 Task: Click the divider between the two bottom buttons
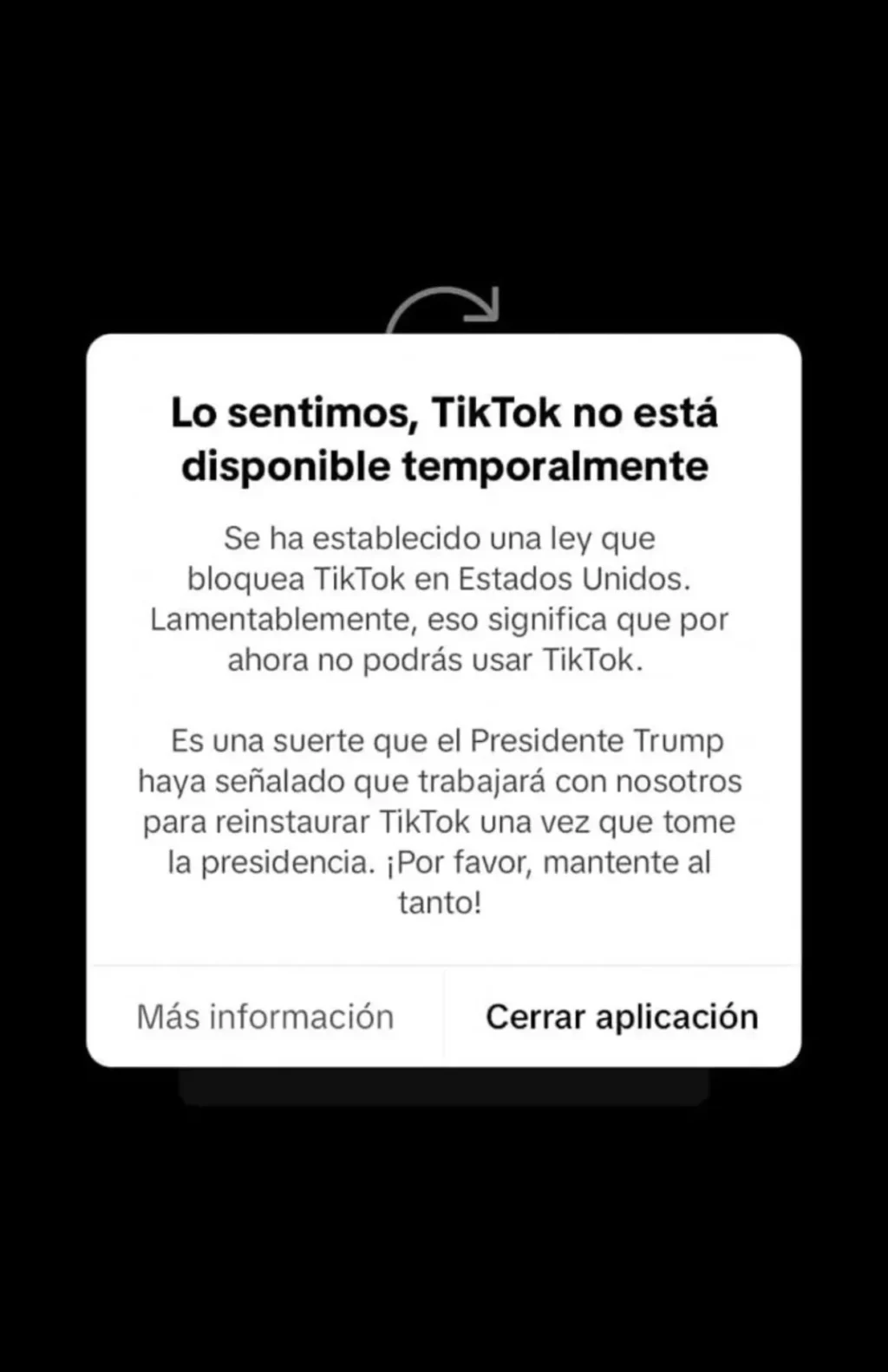coord(444,1016)
